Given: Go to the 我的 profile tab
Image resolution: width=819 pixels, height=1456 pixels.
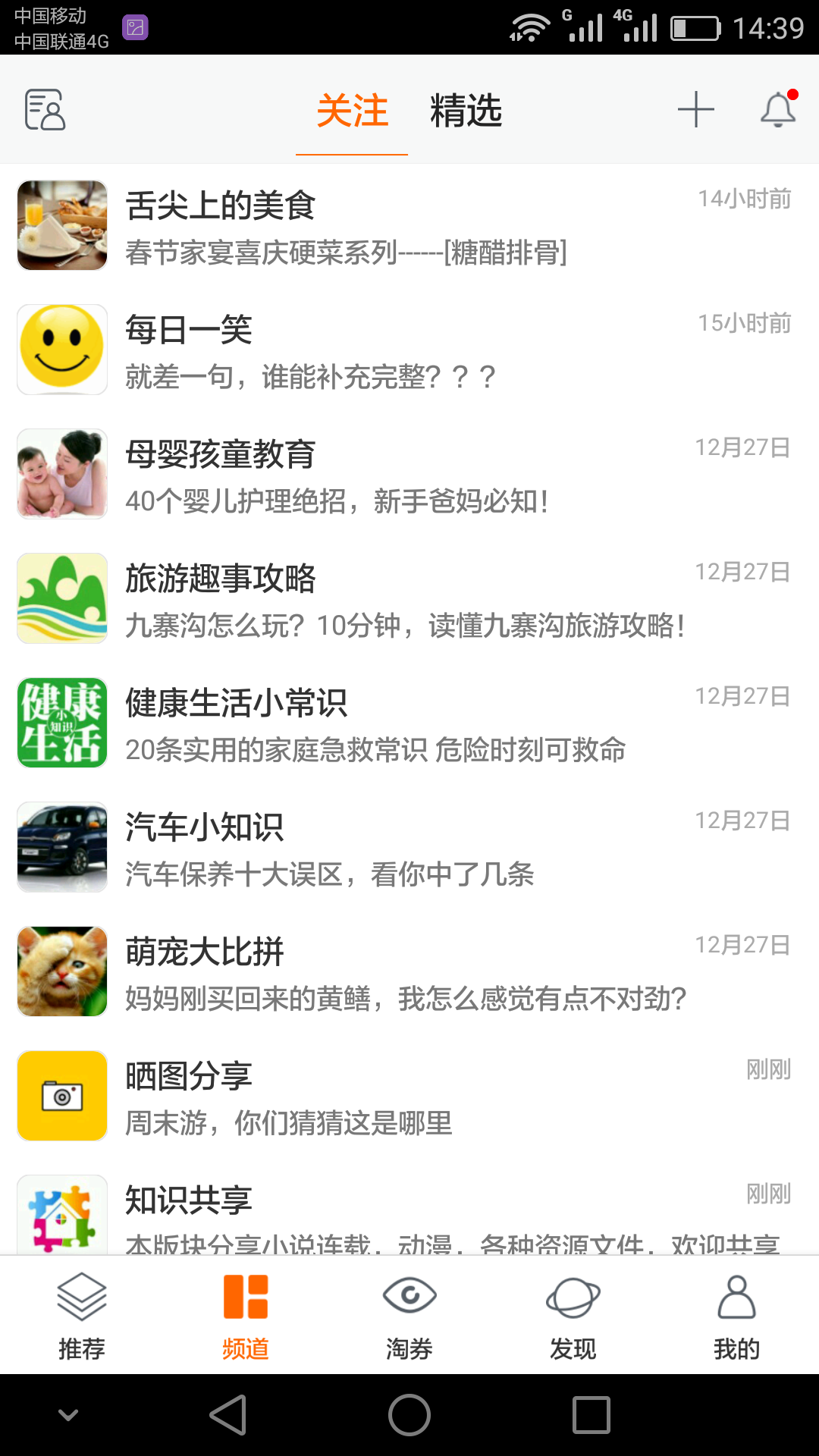Looking at the screenshot, I should (x=736, y=1316).
